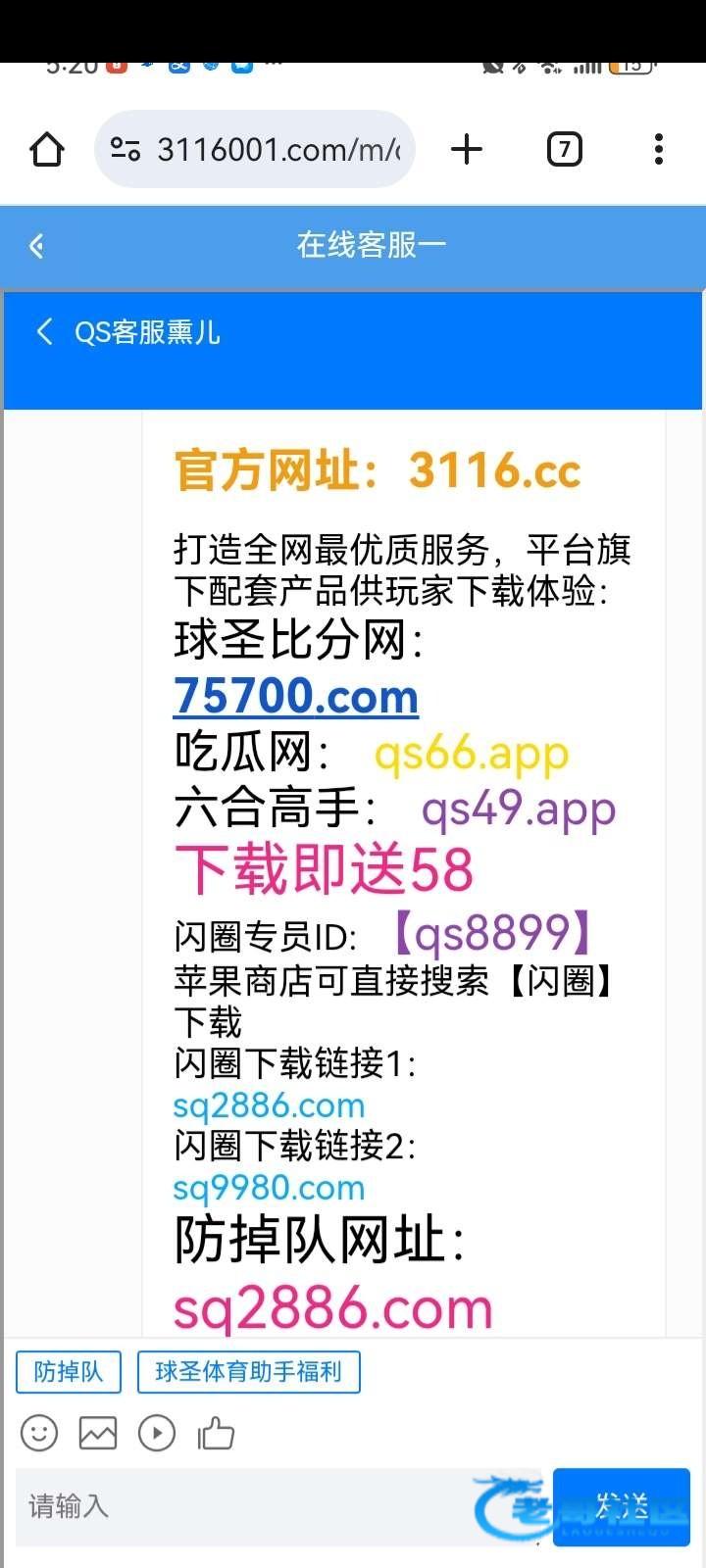706x1568 pixels.
Task: Go back from 在线客服一 page
Action: [x=37, y=246]
